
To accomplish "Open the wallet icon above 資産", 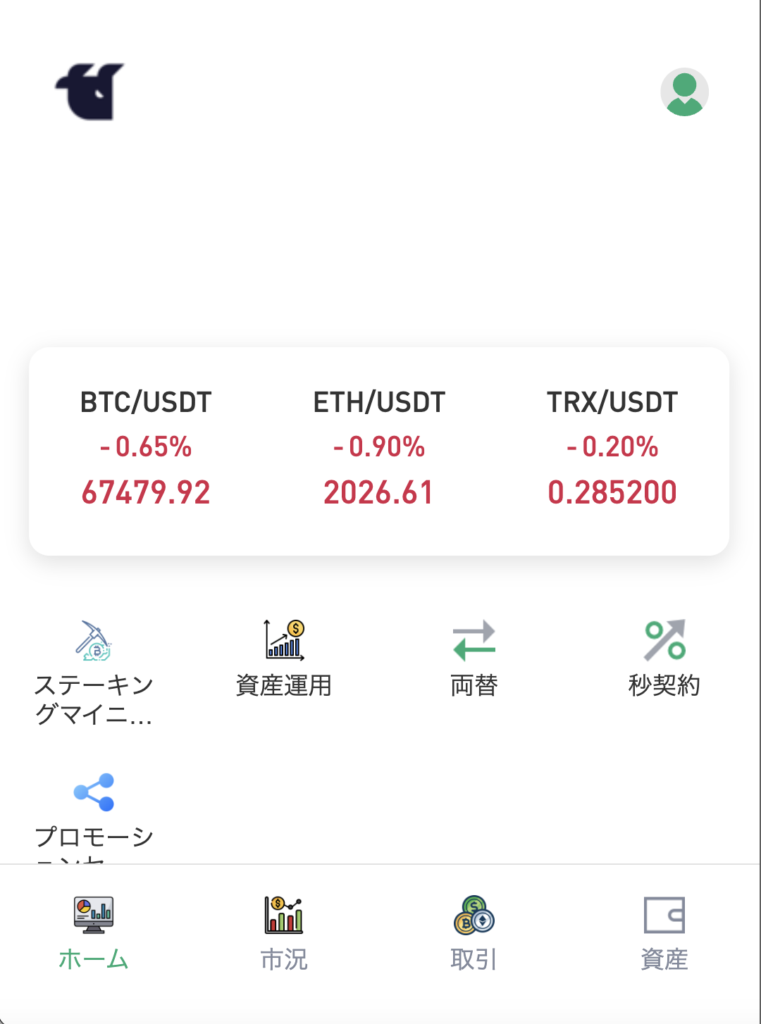I will coord(664,911).
